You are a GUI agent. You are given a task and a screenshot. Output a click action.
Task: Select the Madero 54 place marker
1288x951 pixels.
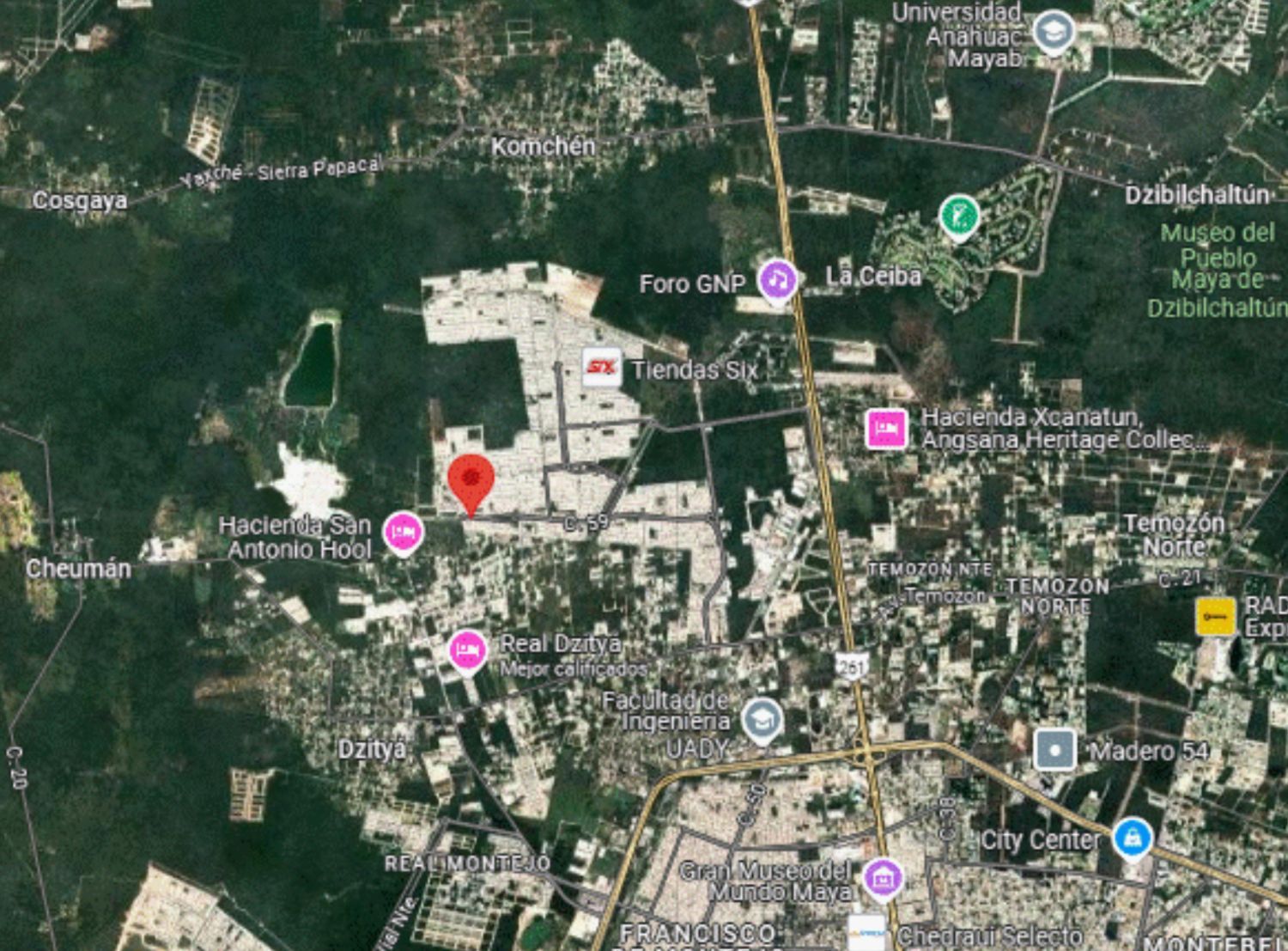tap(1055, 750)
